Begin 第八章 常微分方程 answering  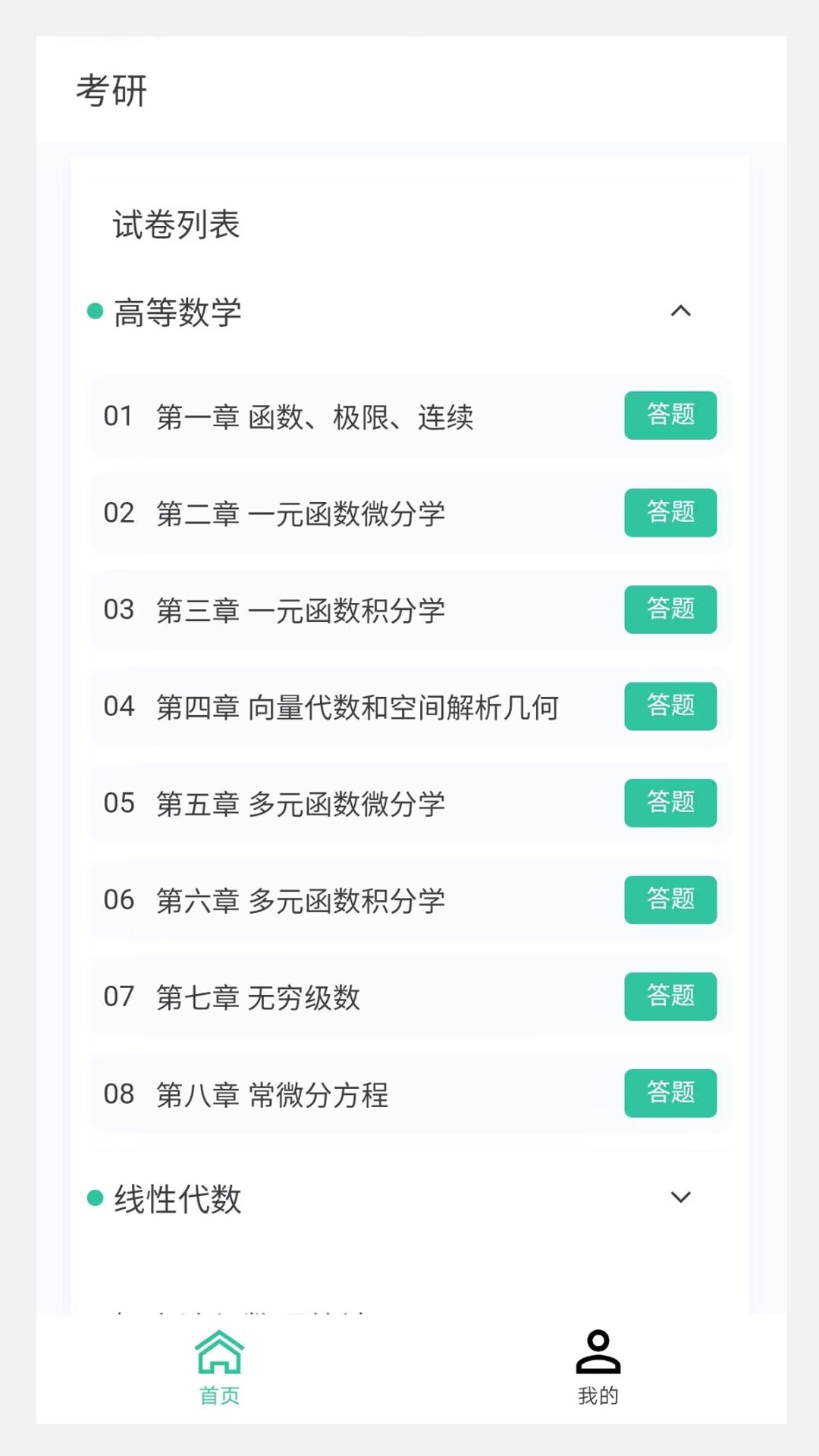pyautogui.click(x=670, y=1094)
